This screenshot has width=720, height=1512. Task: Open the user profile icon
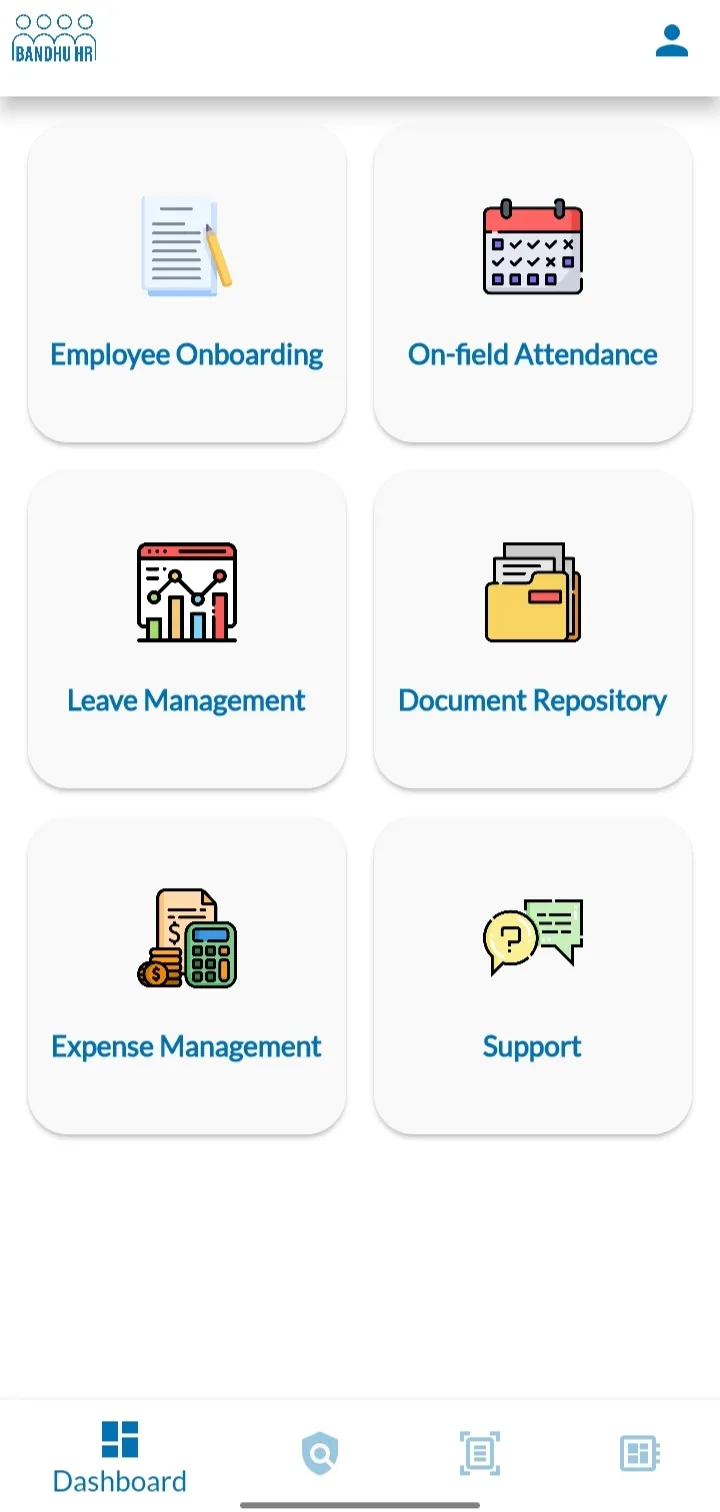coord(672,40)
